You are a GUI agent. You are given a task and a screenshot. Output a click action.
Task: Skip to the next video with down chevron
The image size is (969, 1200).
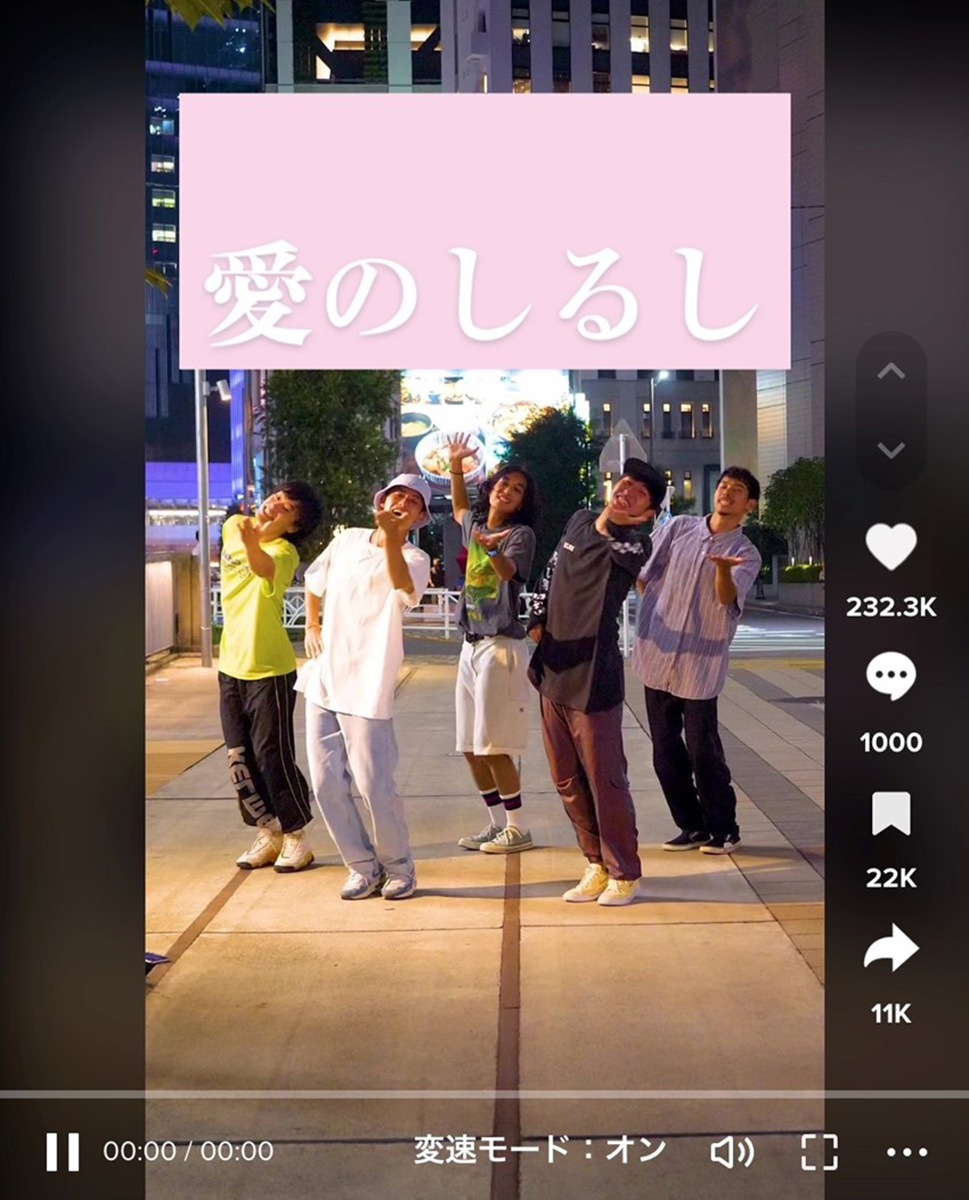point(890,450)
